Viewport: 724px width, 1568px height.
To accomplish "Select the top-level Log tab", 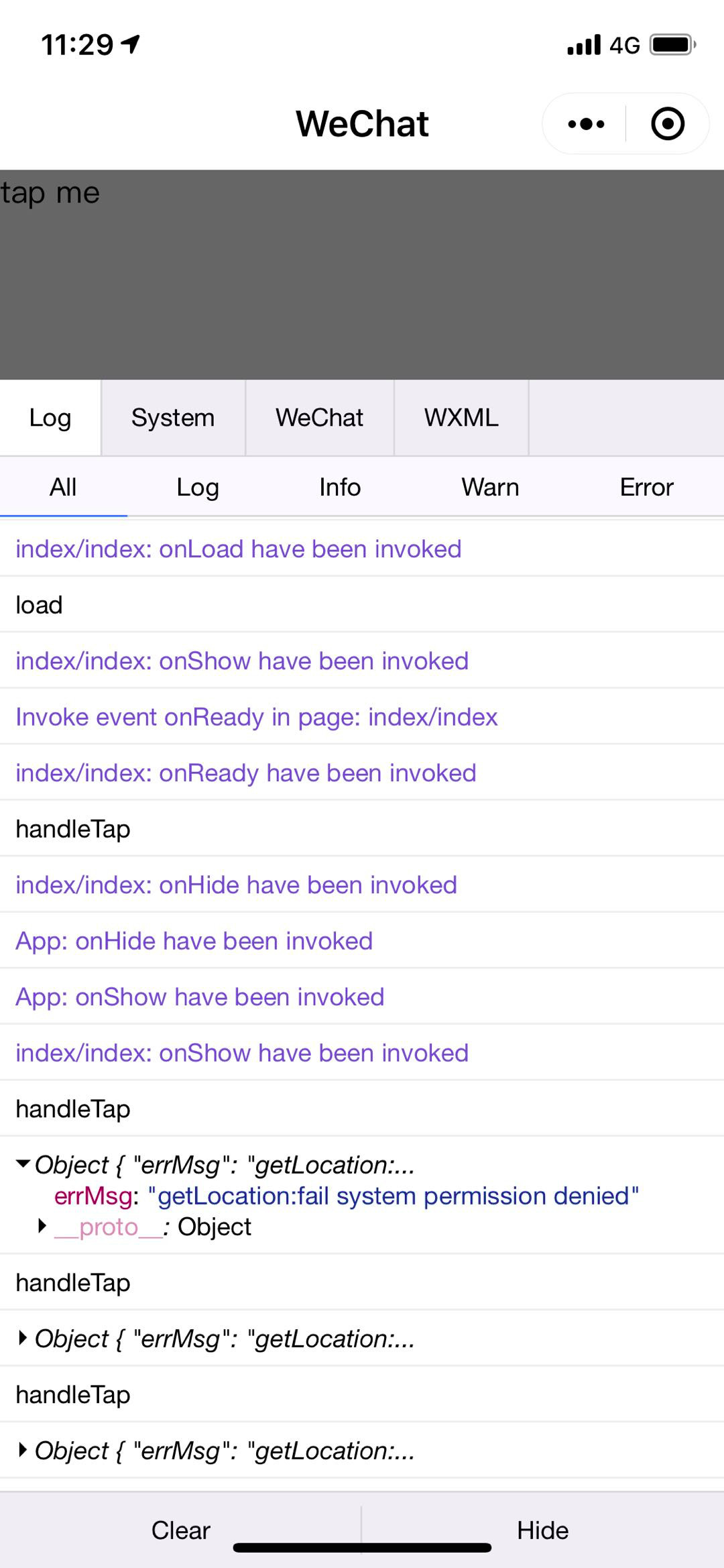I will [x=50, y=418].
